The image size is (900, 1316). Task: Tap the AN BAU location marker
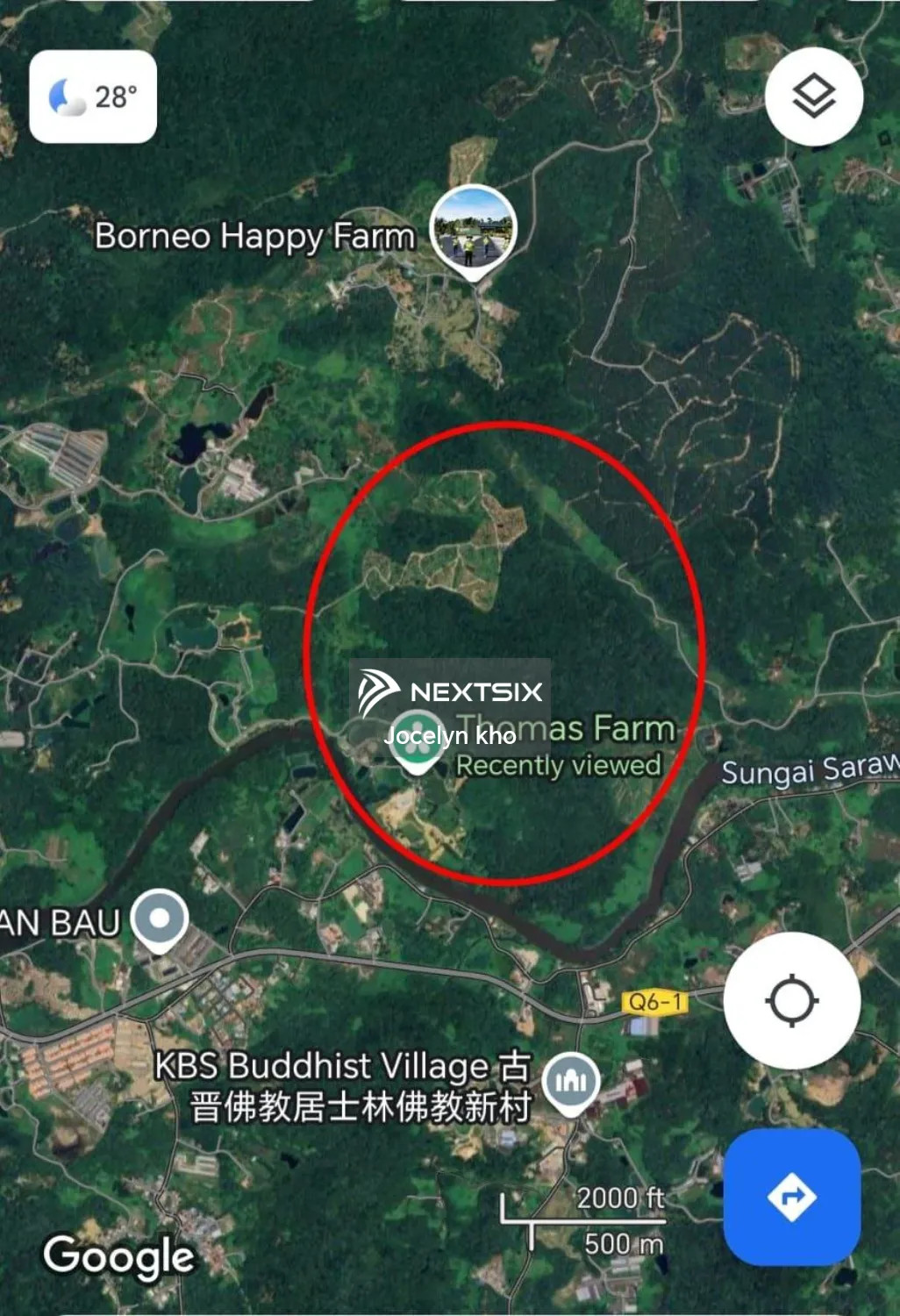(x=159, y=918)
